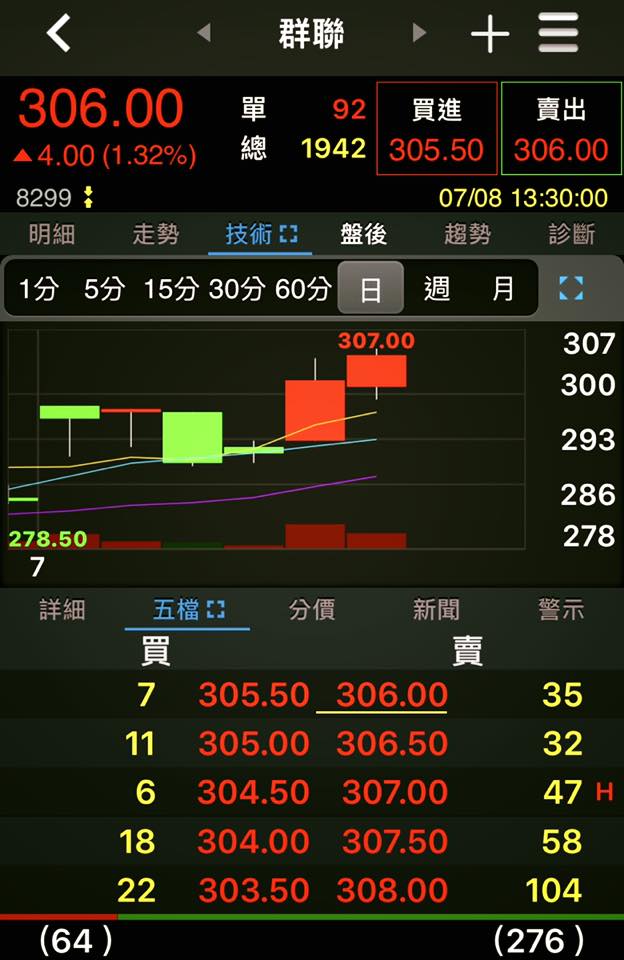The height and width of the screenshot is (960, 624).
Task: Open the 診斷 tab
Action: point(571,234)
